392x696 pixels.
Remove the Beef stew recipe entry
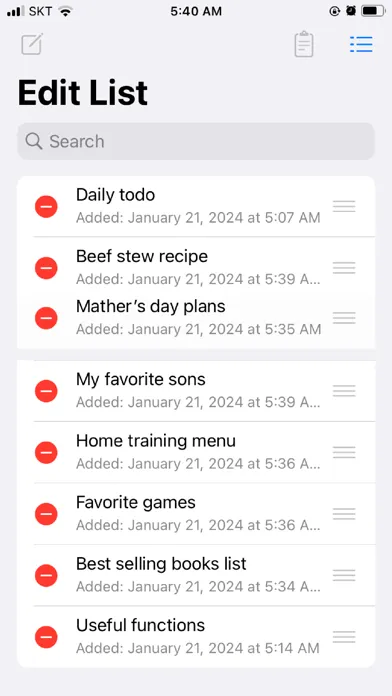(46, 268)
